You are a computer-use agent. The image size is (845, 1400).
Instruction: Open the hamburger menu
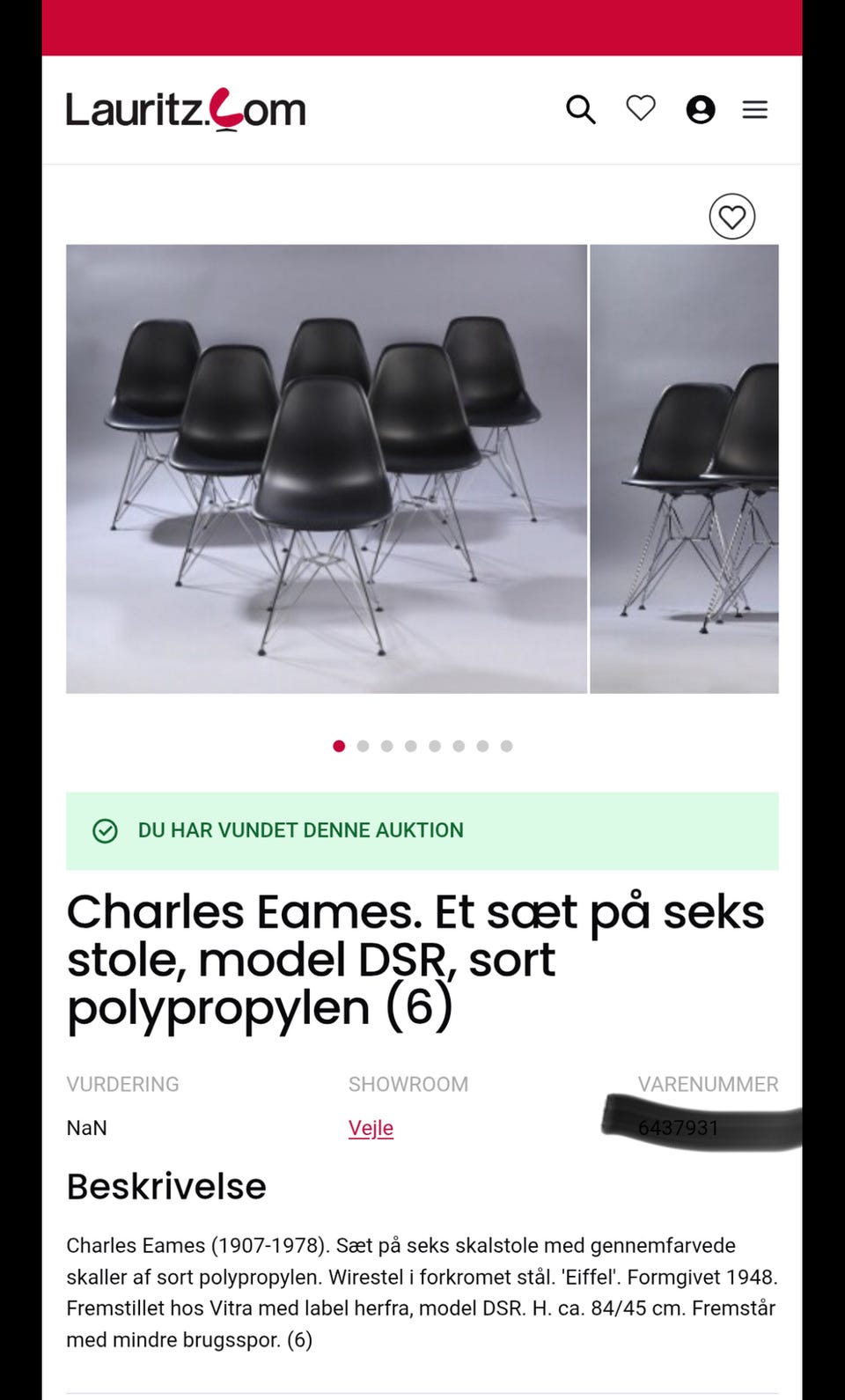755,110
